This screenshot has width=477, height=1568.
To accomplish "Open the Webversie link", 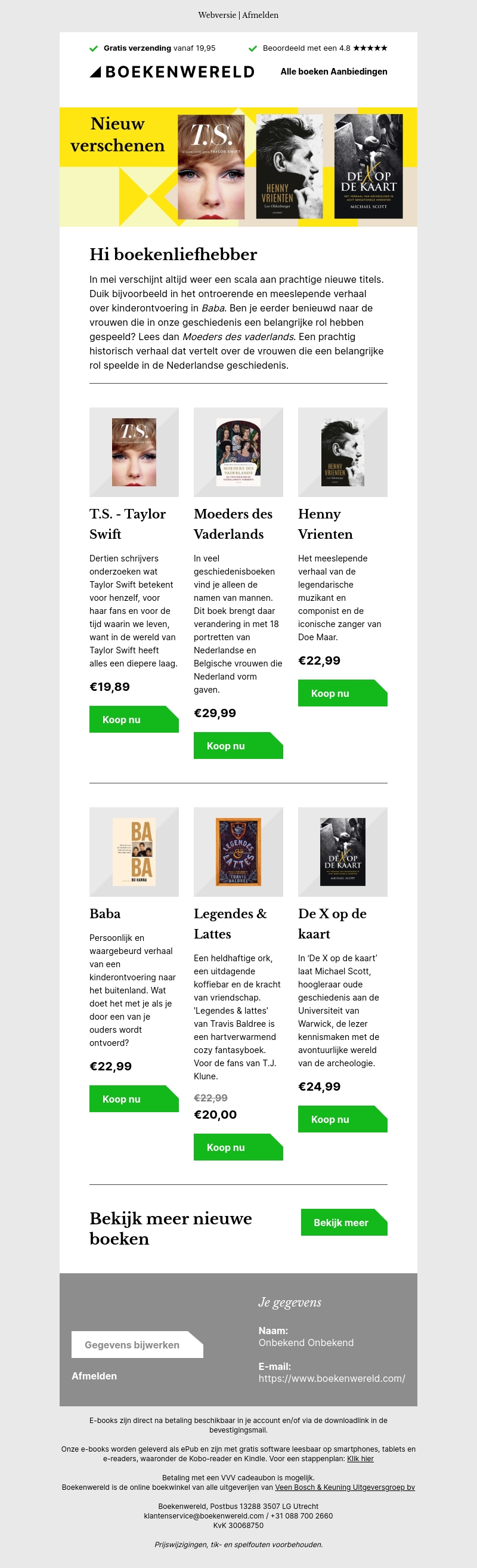I will (x=217, y=16).
